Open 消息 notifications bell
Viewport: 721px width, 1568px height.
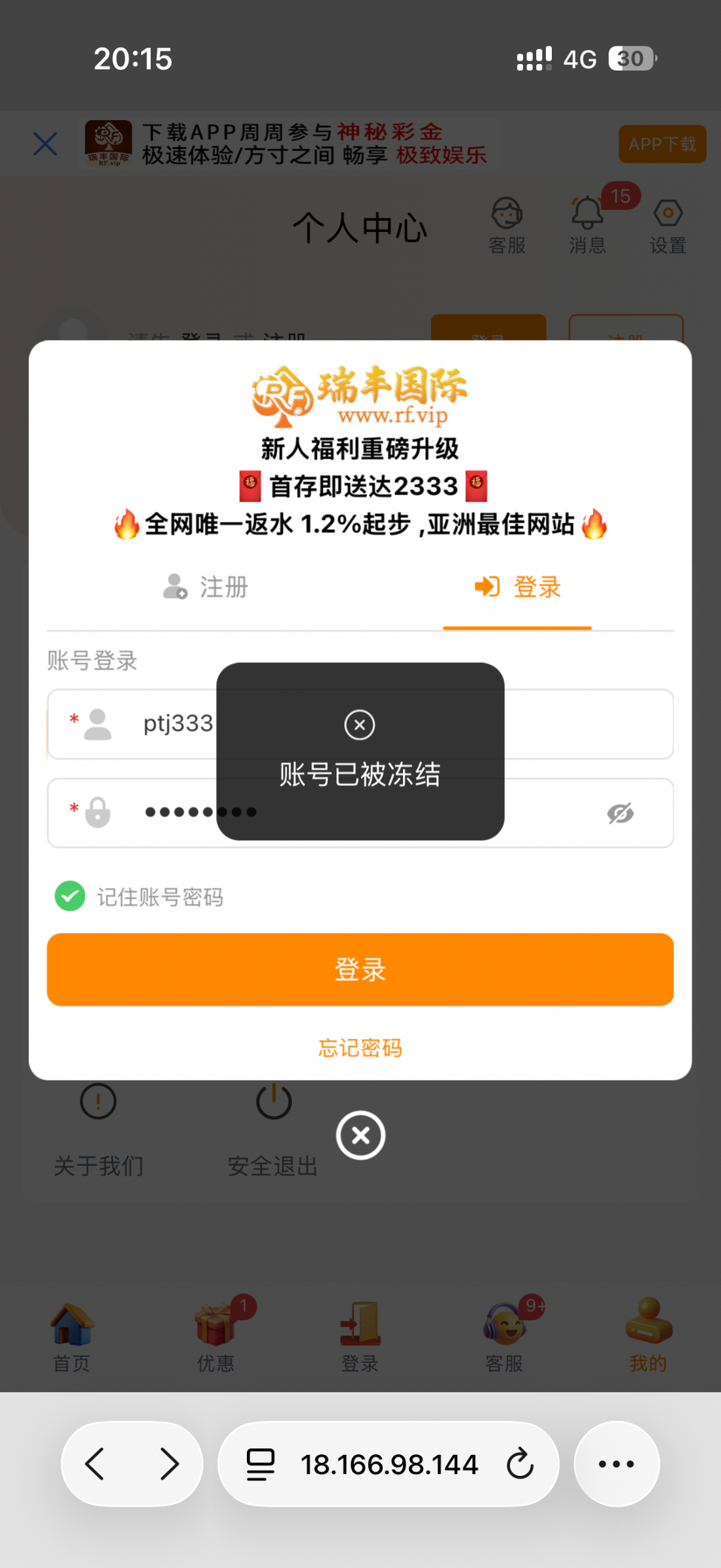coord(587,225)
